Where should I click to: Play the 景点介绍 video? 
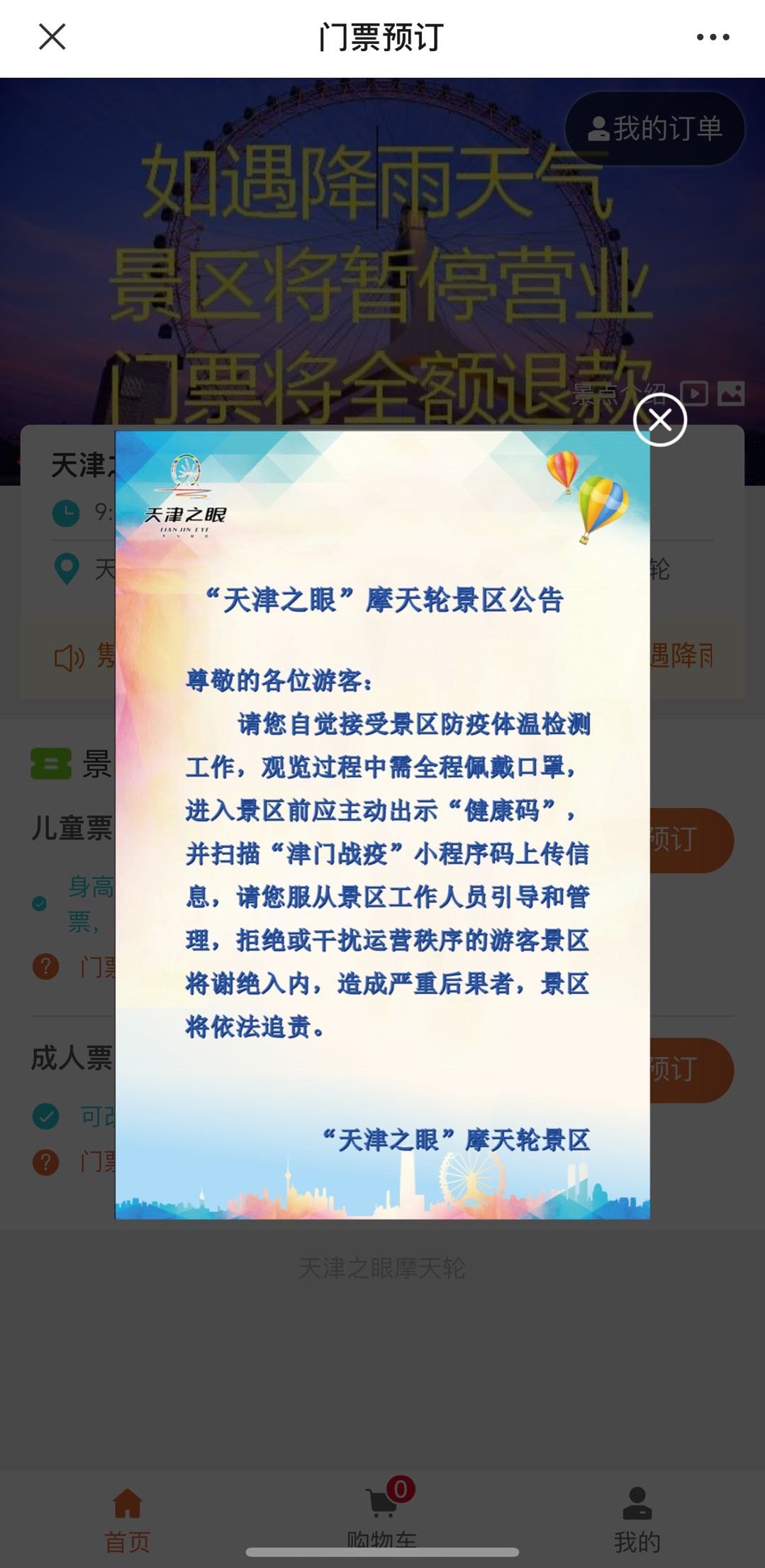(694, 393)
